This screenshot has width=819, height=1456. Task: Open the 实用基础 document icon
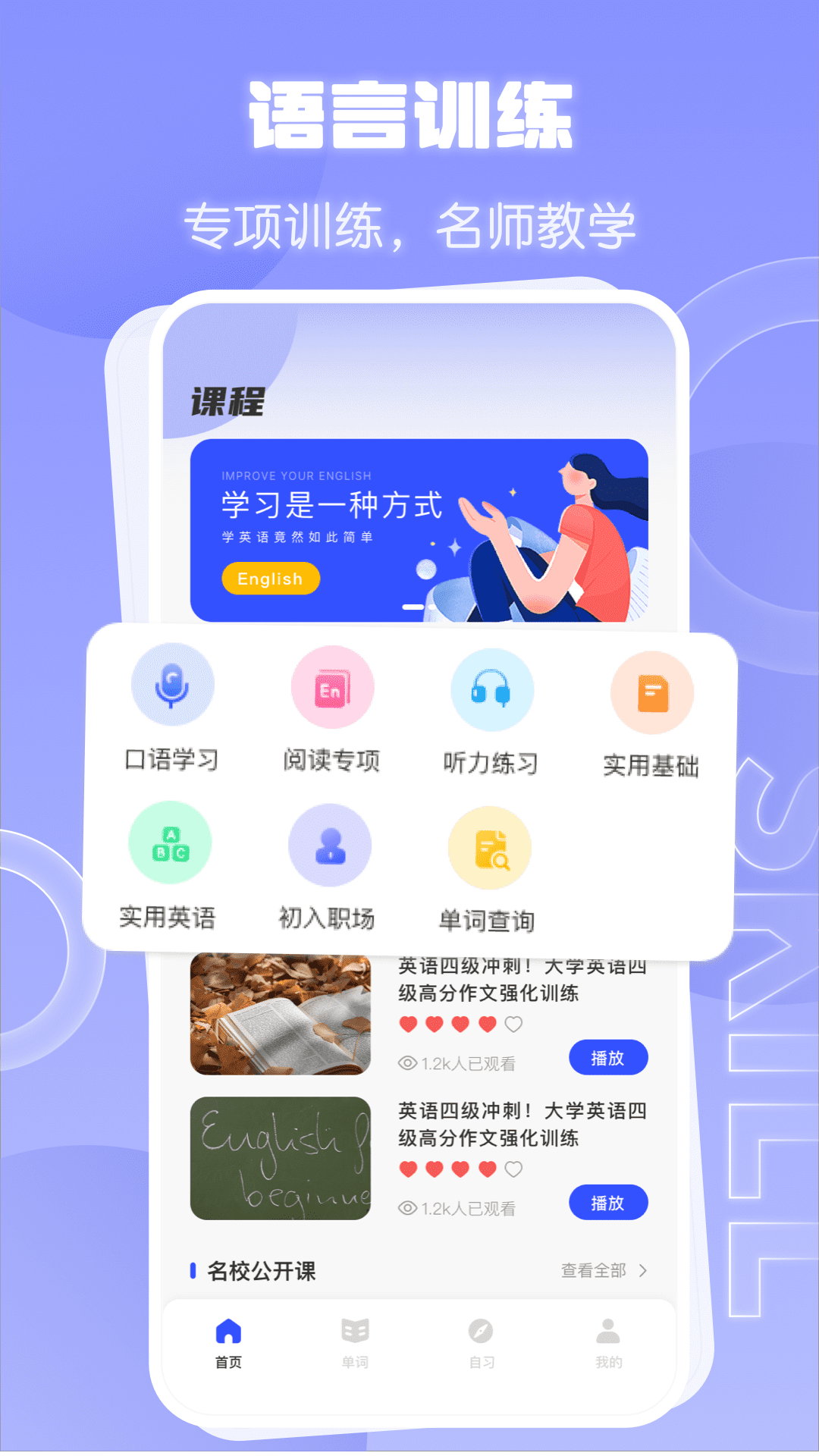pyautogui.click(x=652, y=690)
